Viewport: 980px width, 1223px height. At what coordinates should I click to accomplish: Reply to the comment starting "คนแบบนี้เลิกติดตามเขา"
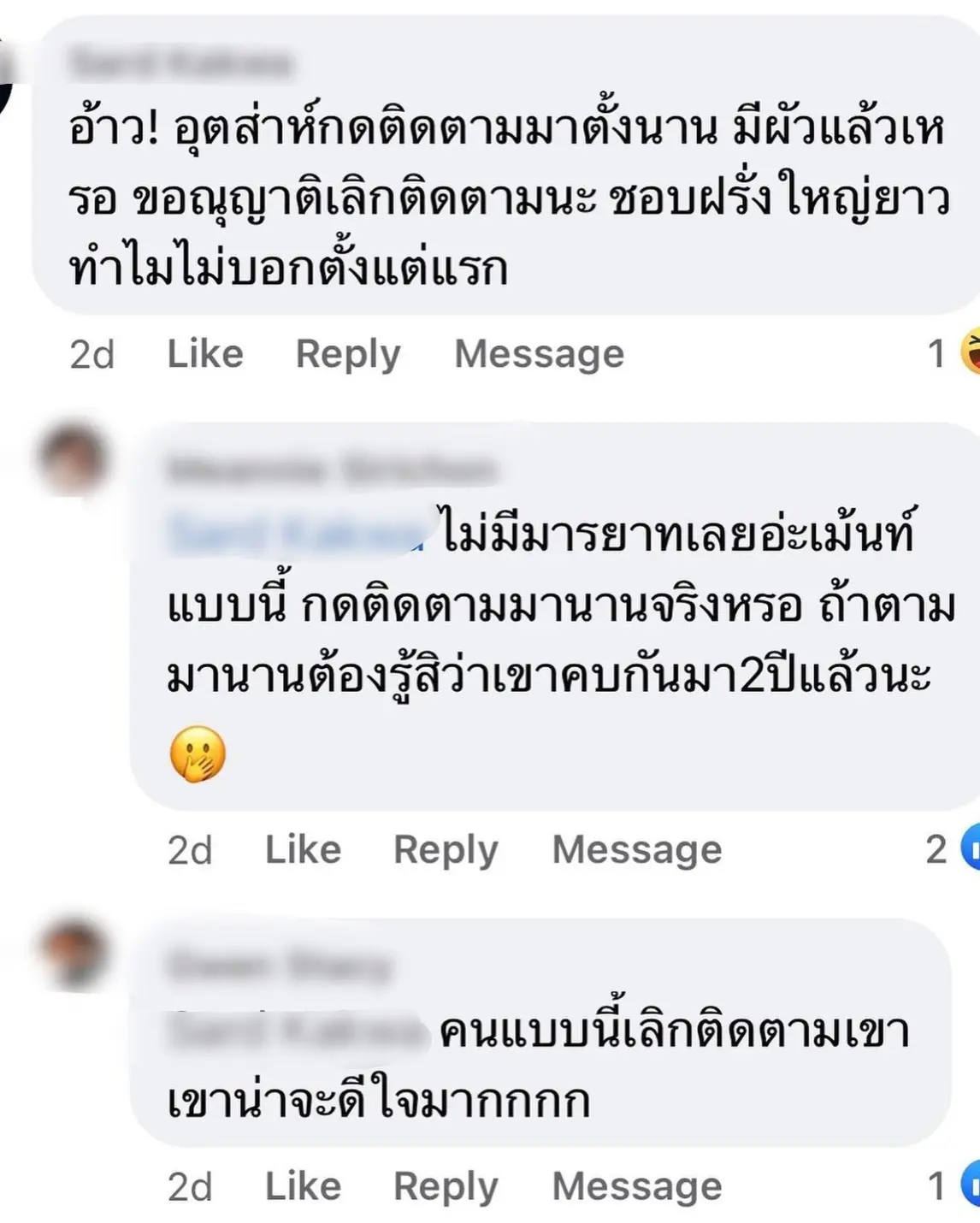[446, 1187]
